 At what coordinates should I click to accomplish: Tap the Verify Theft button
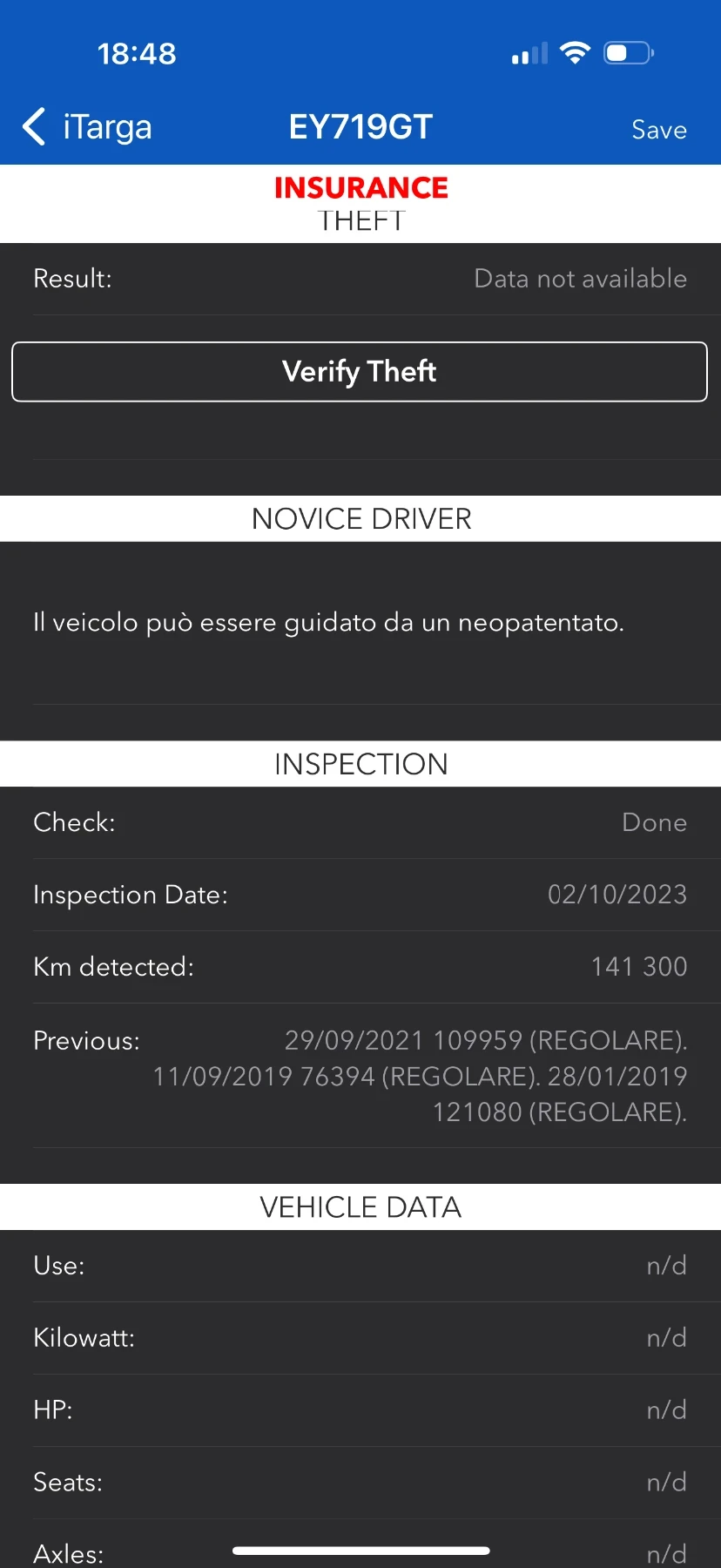click(x=360, y=372)
